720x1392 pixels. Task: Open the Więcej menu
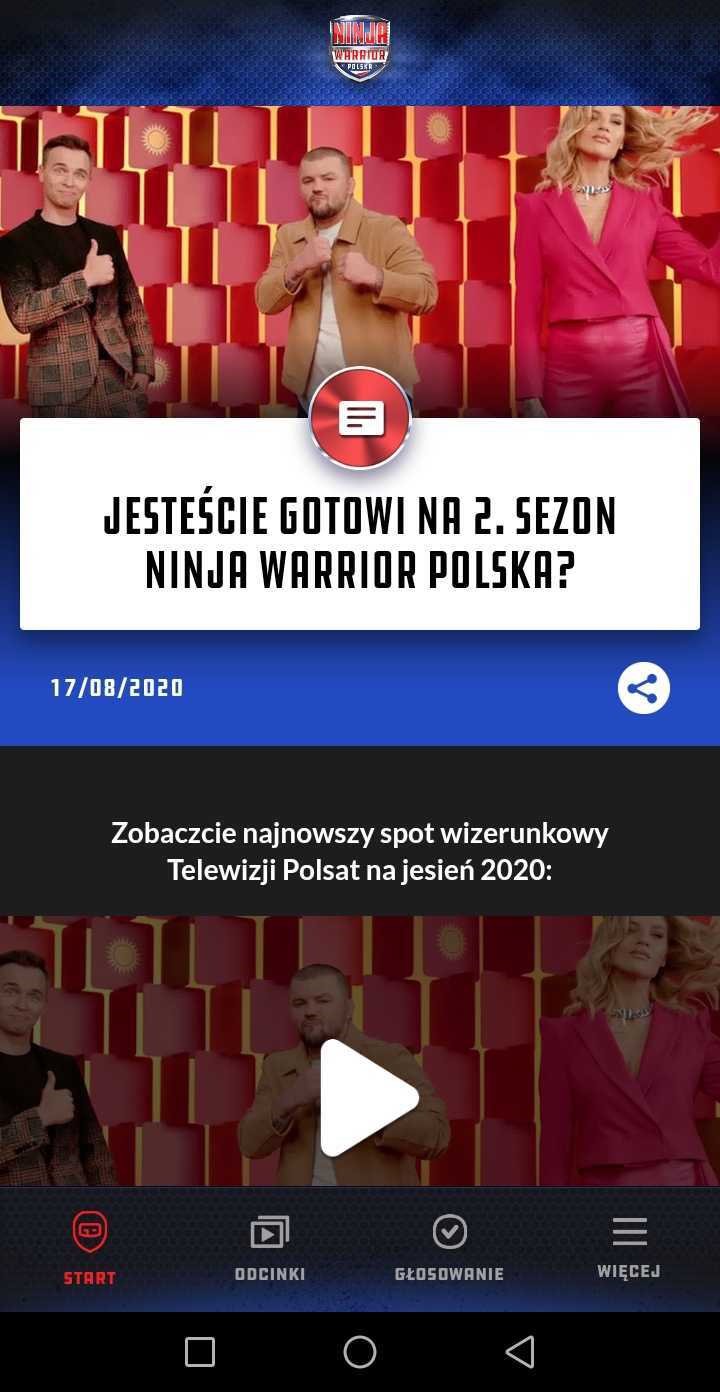pyautogui.click(x=629, y=1248)
